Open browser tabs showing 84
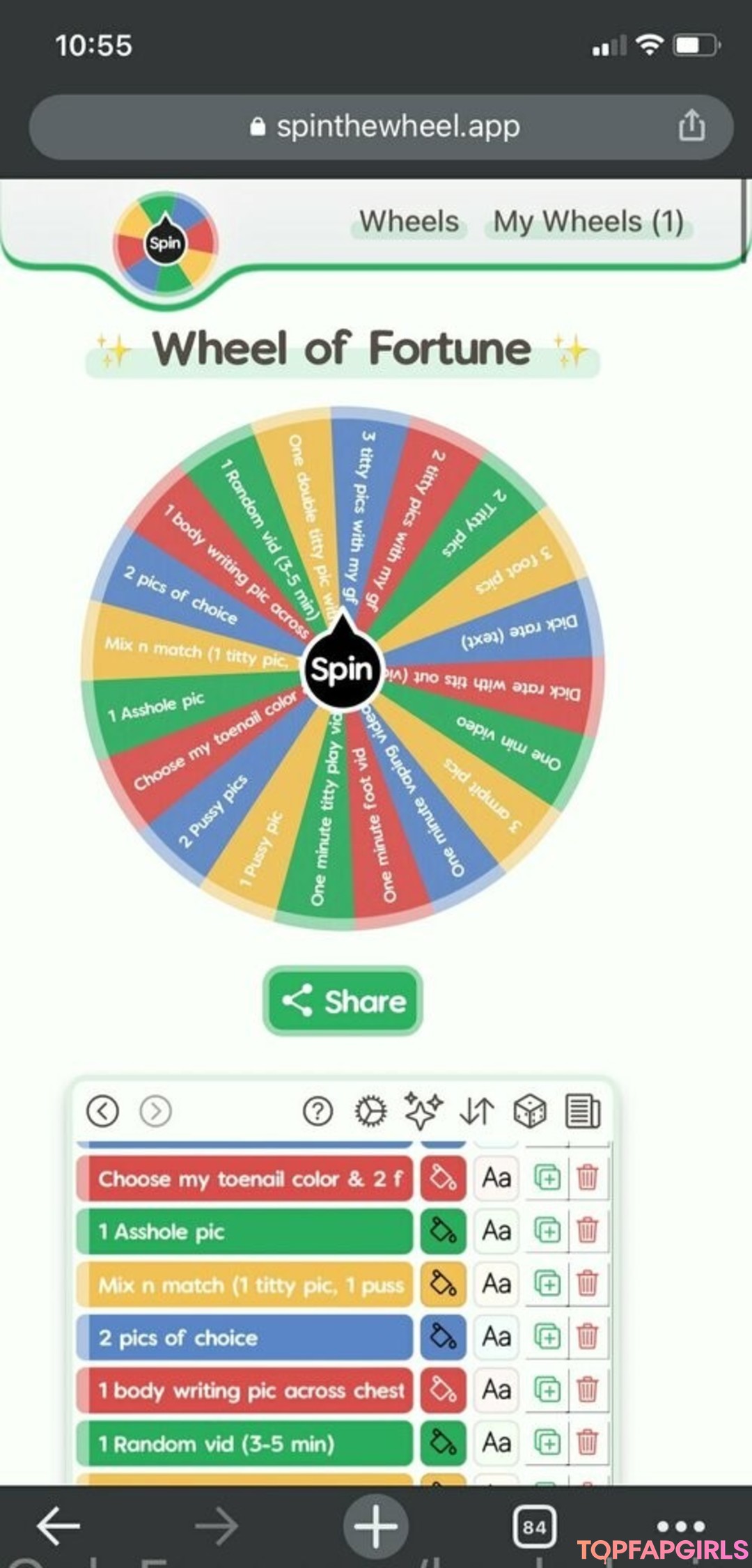Screen dimensions: 752x1568 click(x=534, y=1527)
